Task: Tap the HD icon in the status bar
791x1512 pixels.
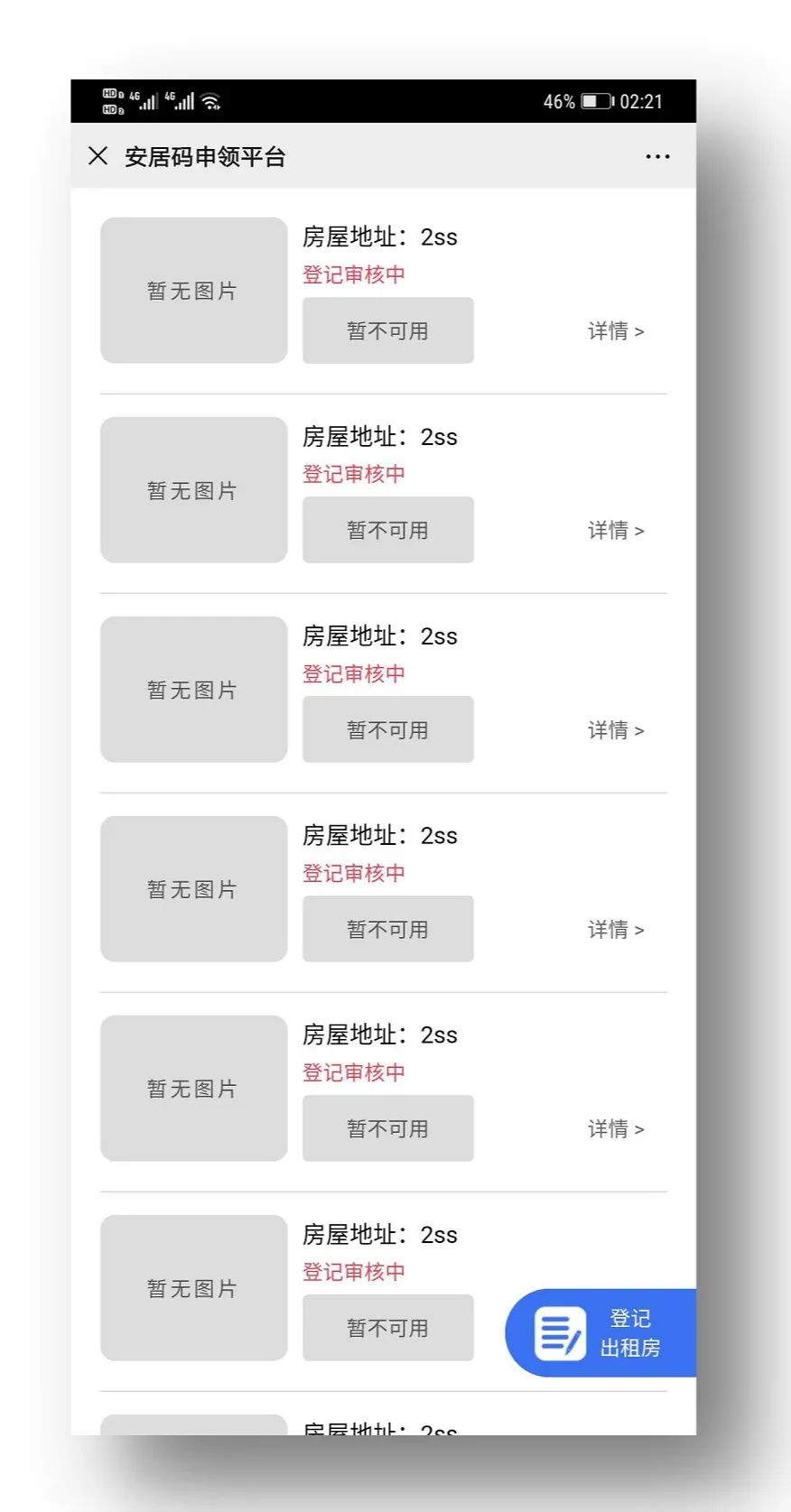Action: point(111,102)
